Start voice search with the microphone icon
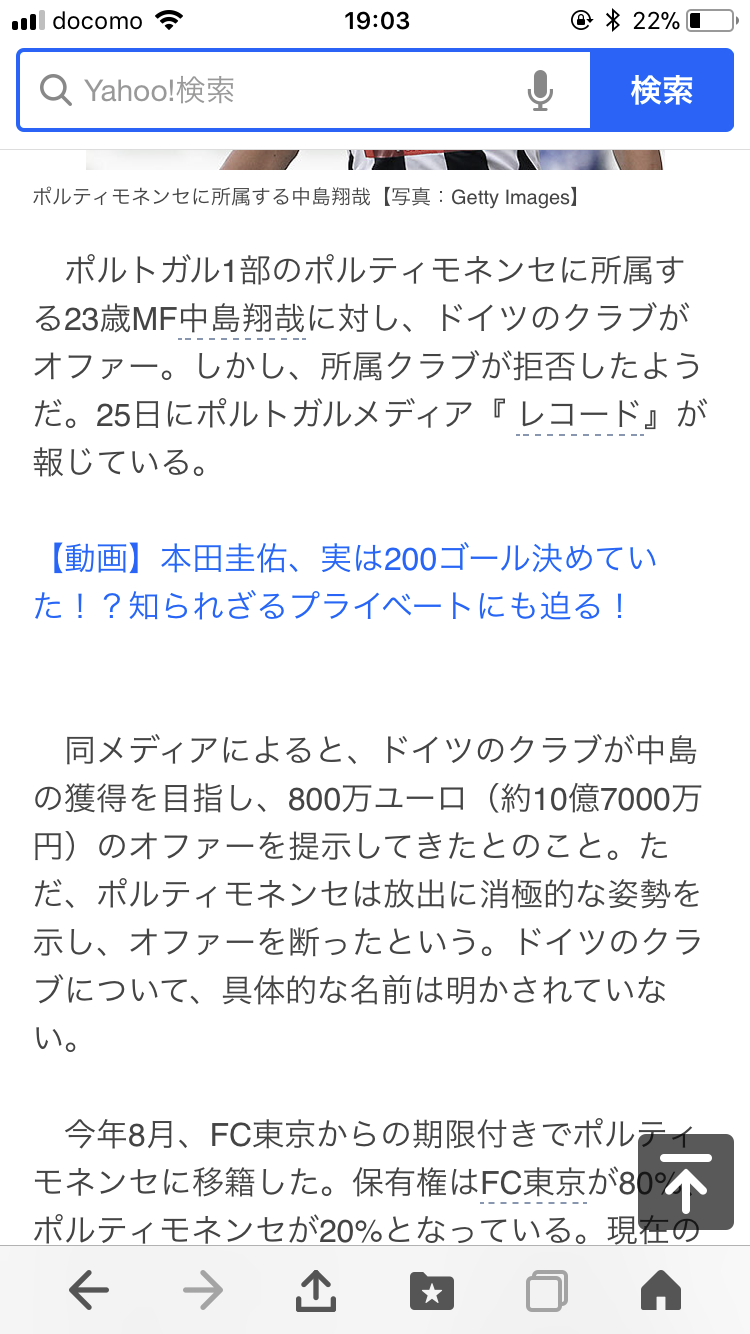Screen dimensions: 750x1334 tap(540, 91)
